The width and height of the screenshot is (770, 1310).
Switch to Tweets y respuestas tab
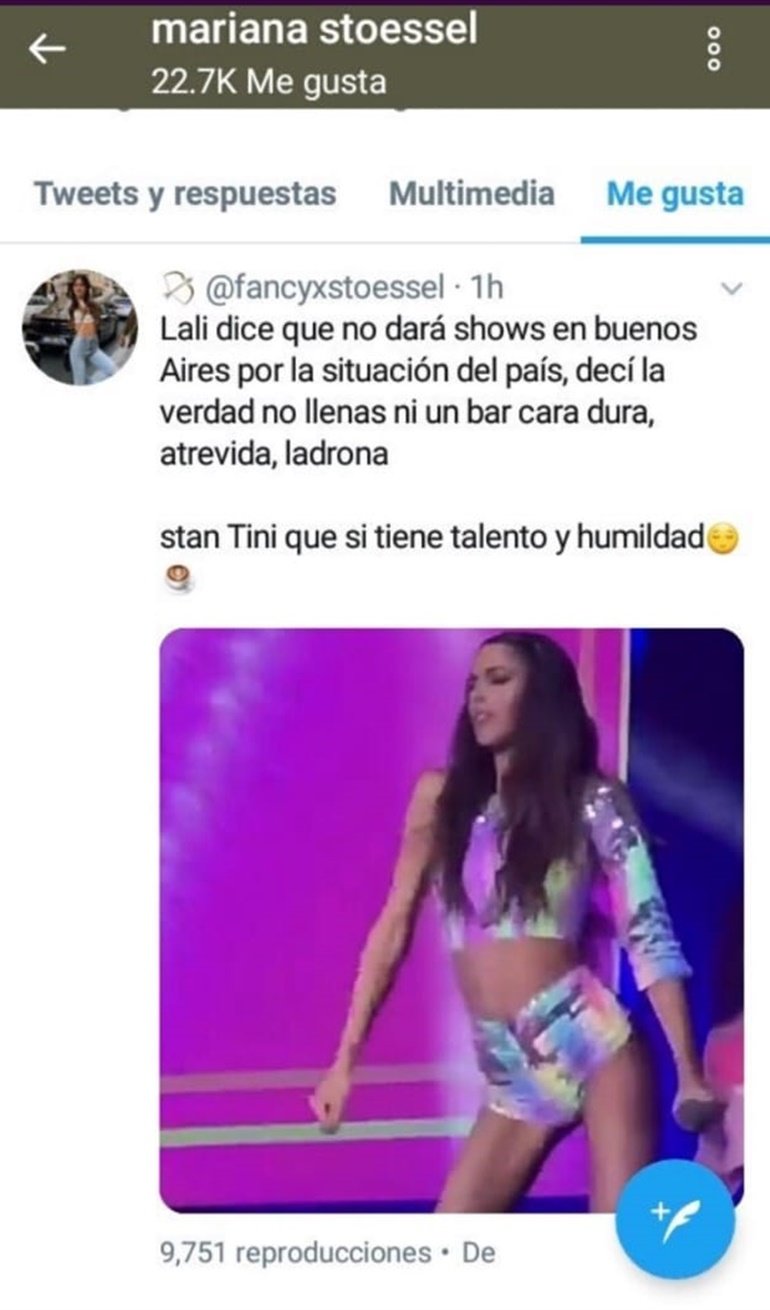click(x=185, y=193)
